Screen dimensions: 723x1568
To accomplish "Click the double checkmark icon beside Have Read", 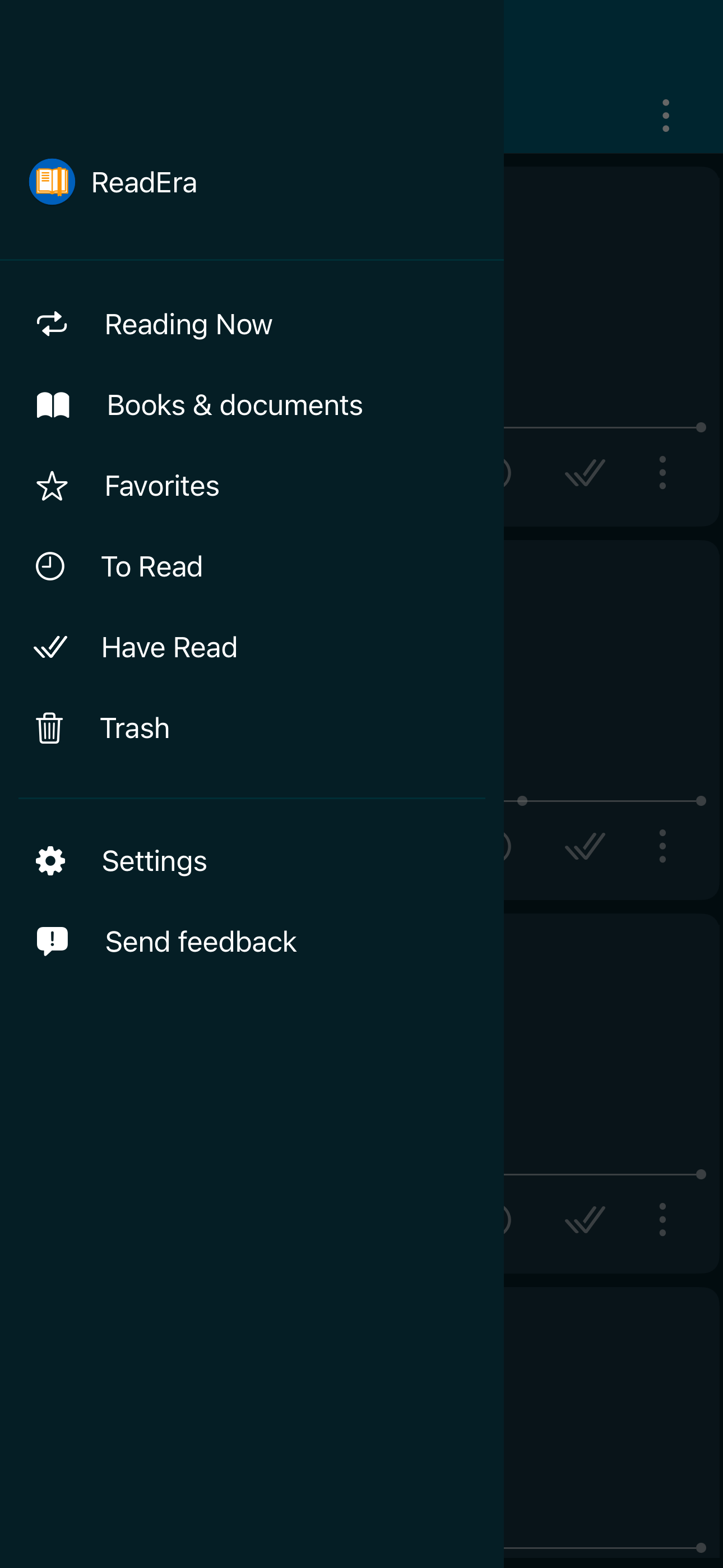I will tap(51, 647).
